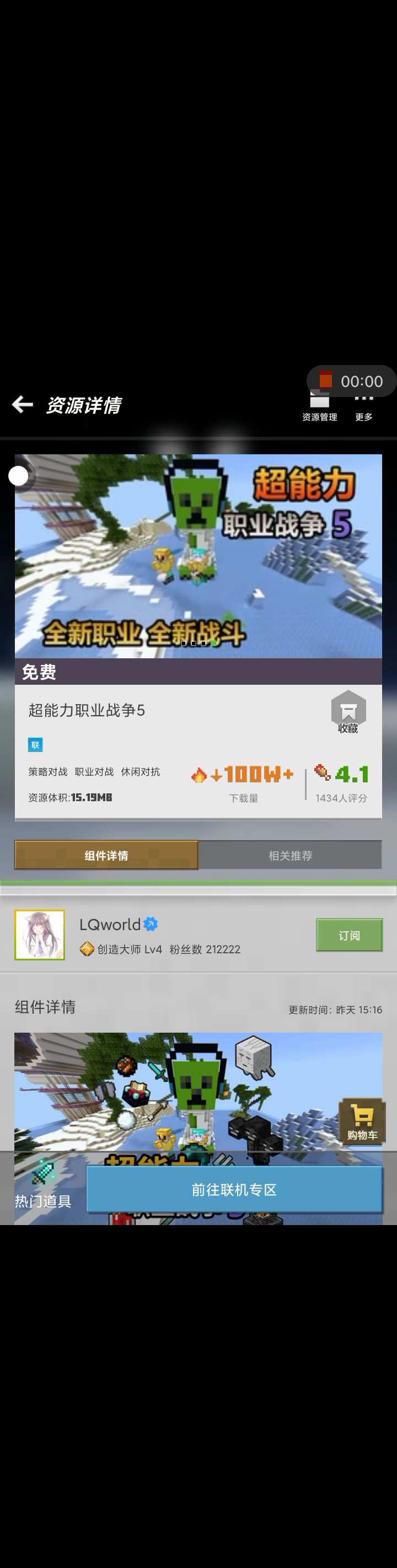Add 超能力职业战争5 to 收藏

tap(348, 712)
